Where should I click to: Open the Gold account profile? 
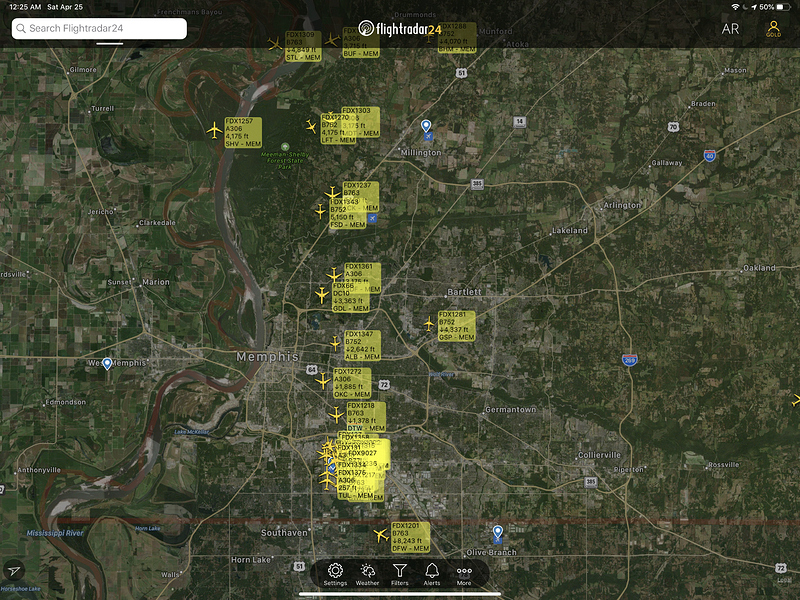click(773, 29)
